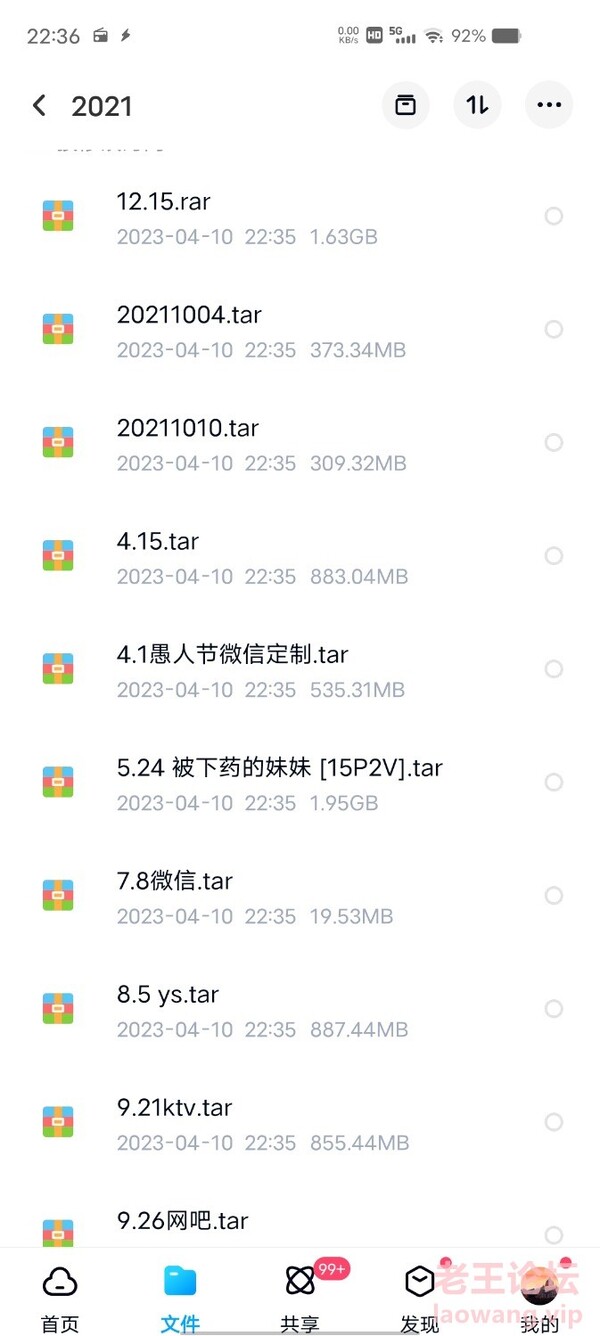This screenshot has height=1336, width=600.
Task: Switch to the 首页 home tab
Action: tap(60, 1297)
